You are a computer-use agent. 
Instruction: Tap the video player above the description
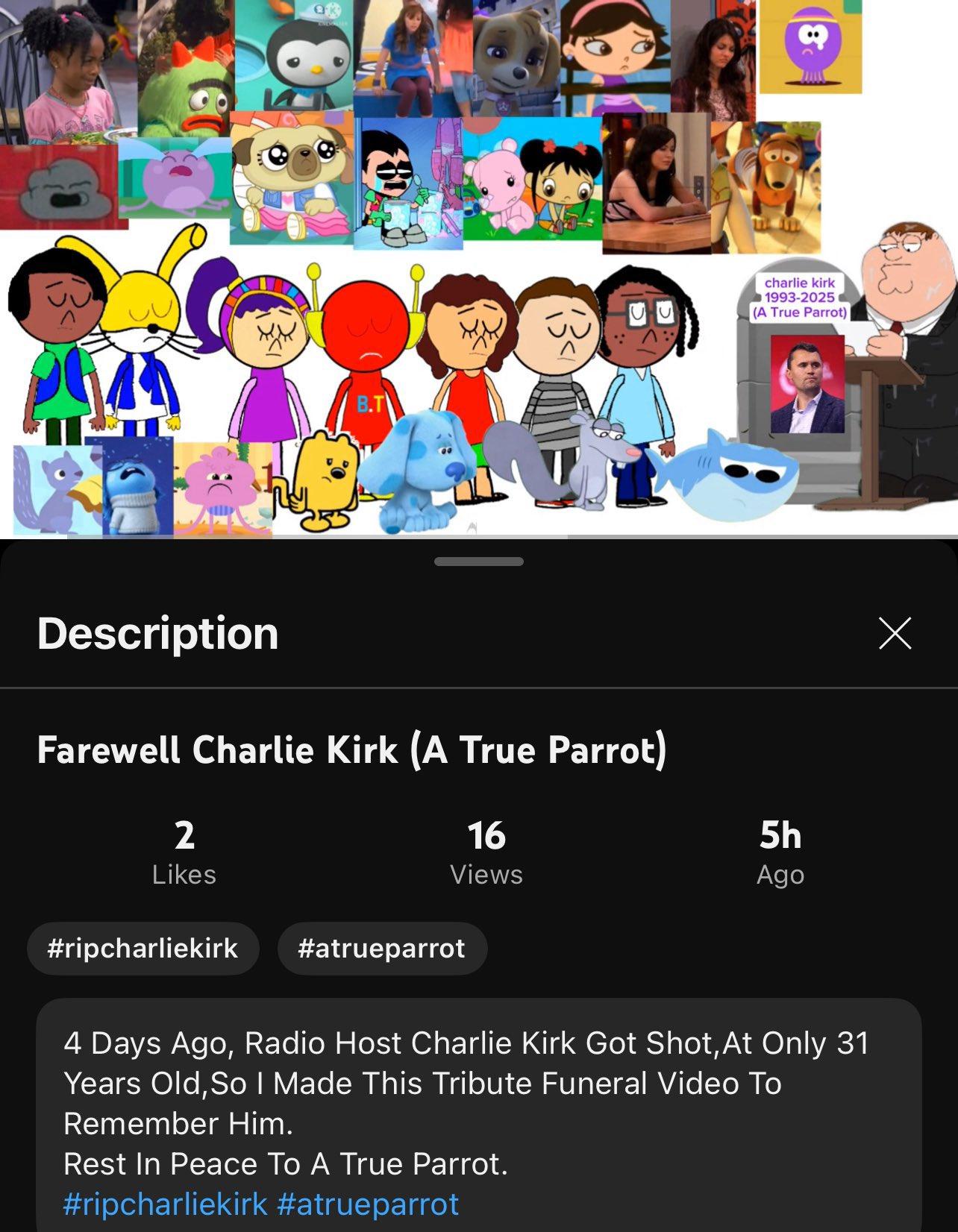pyautogui.click(x=478, y=268)
